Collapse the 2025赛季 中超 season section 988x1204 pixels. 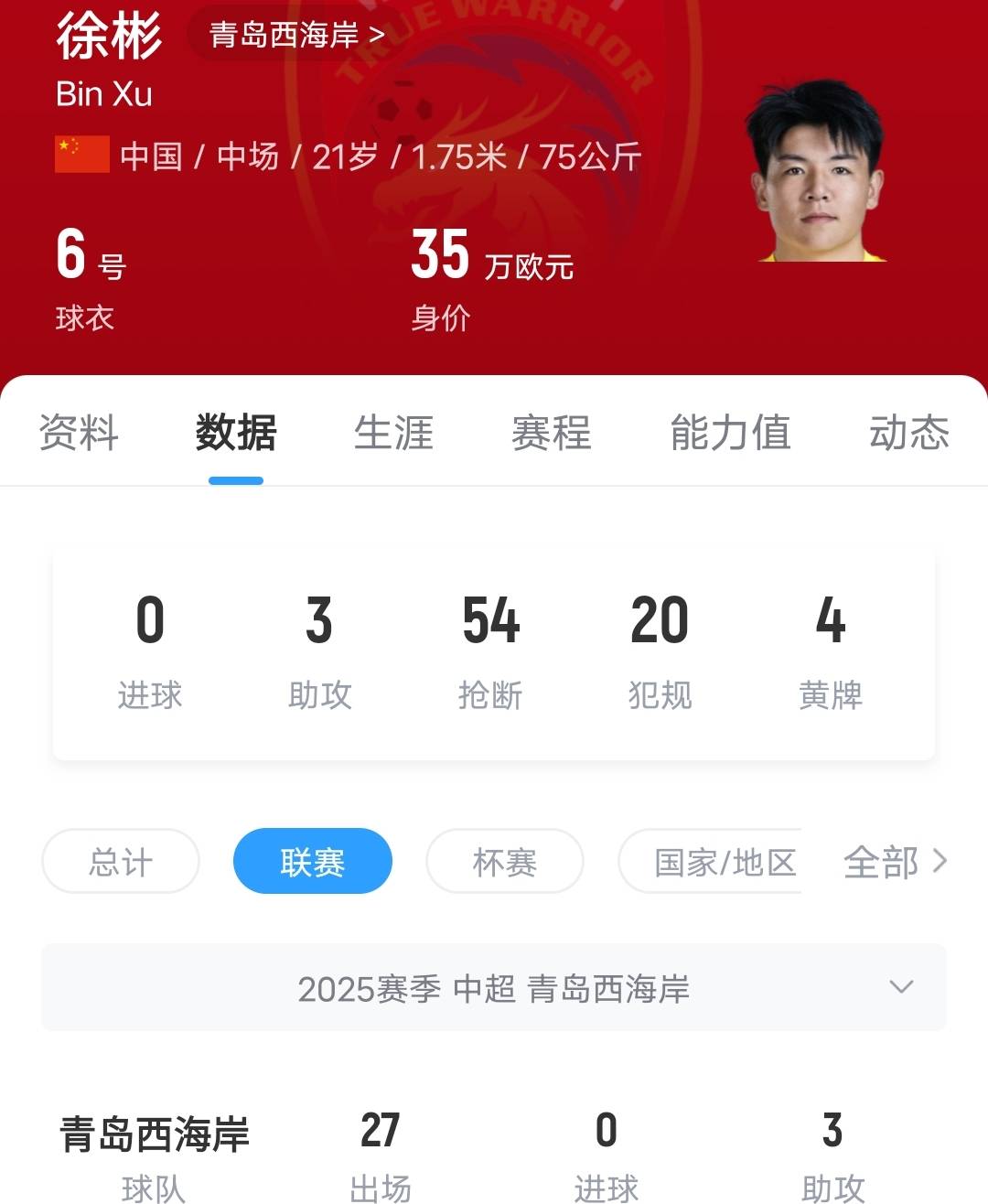click(494, 988)
